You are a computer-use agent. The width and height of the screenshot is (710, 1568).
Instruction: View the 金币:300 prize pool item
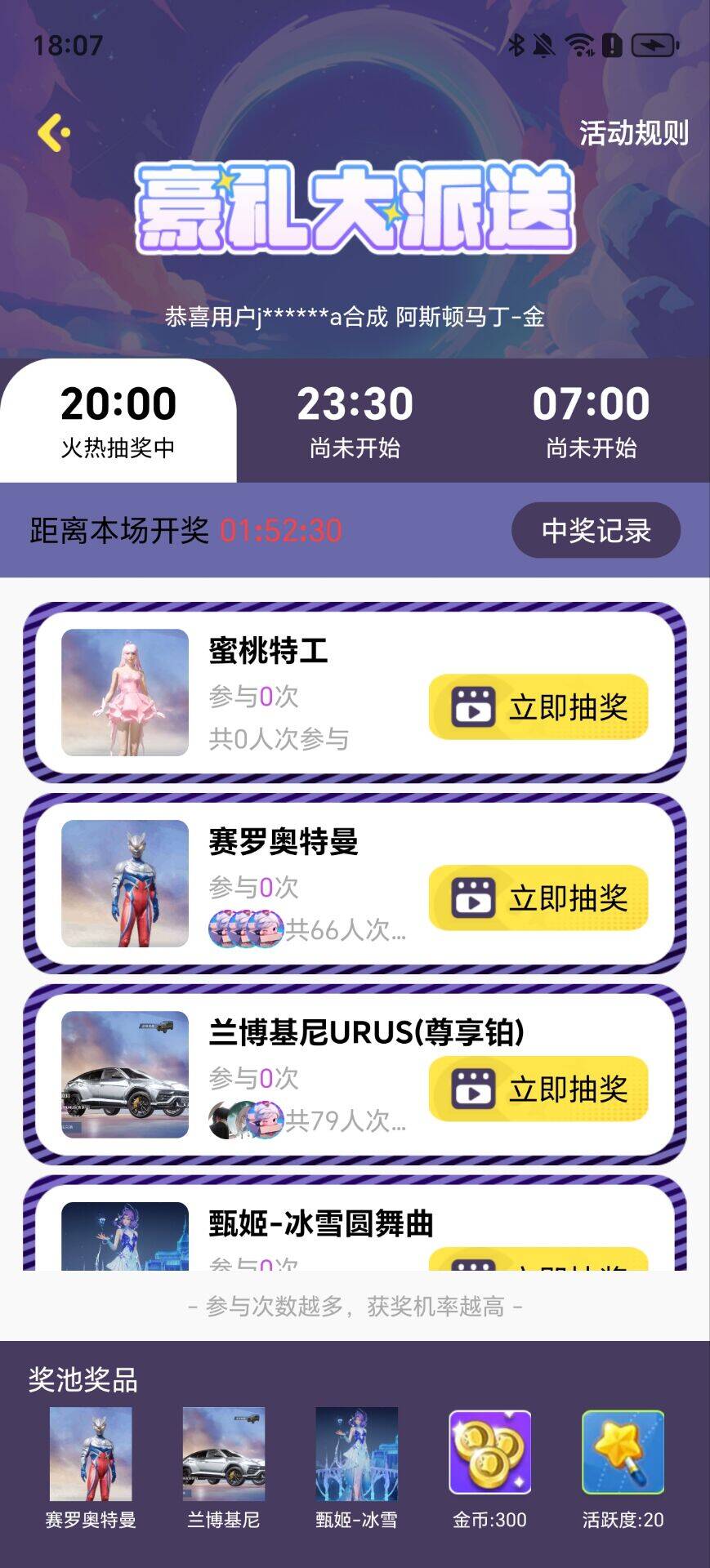click(x=489, y=1453)
